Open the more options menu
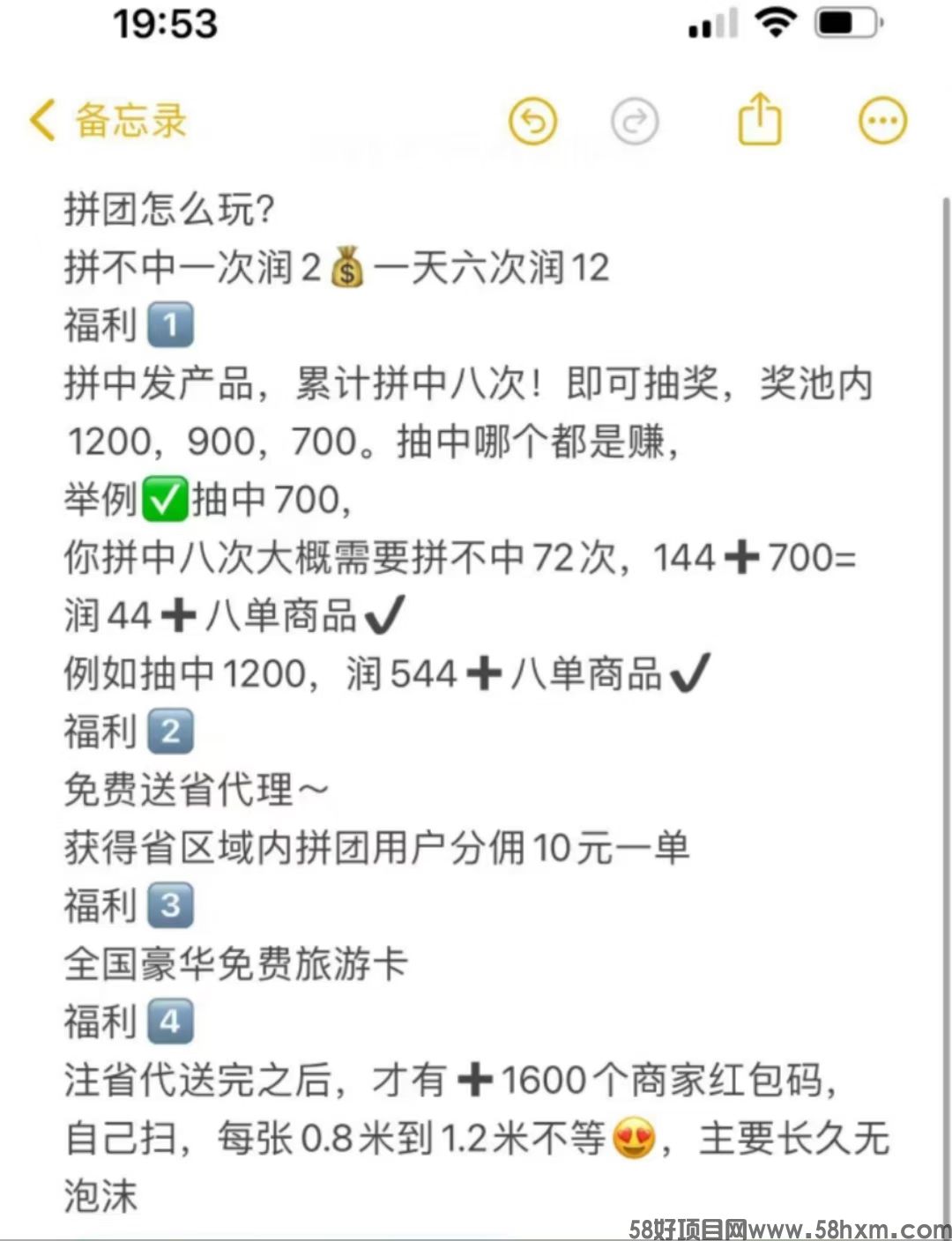 (882, 121)
